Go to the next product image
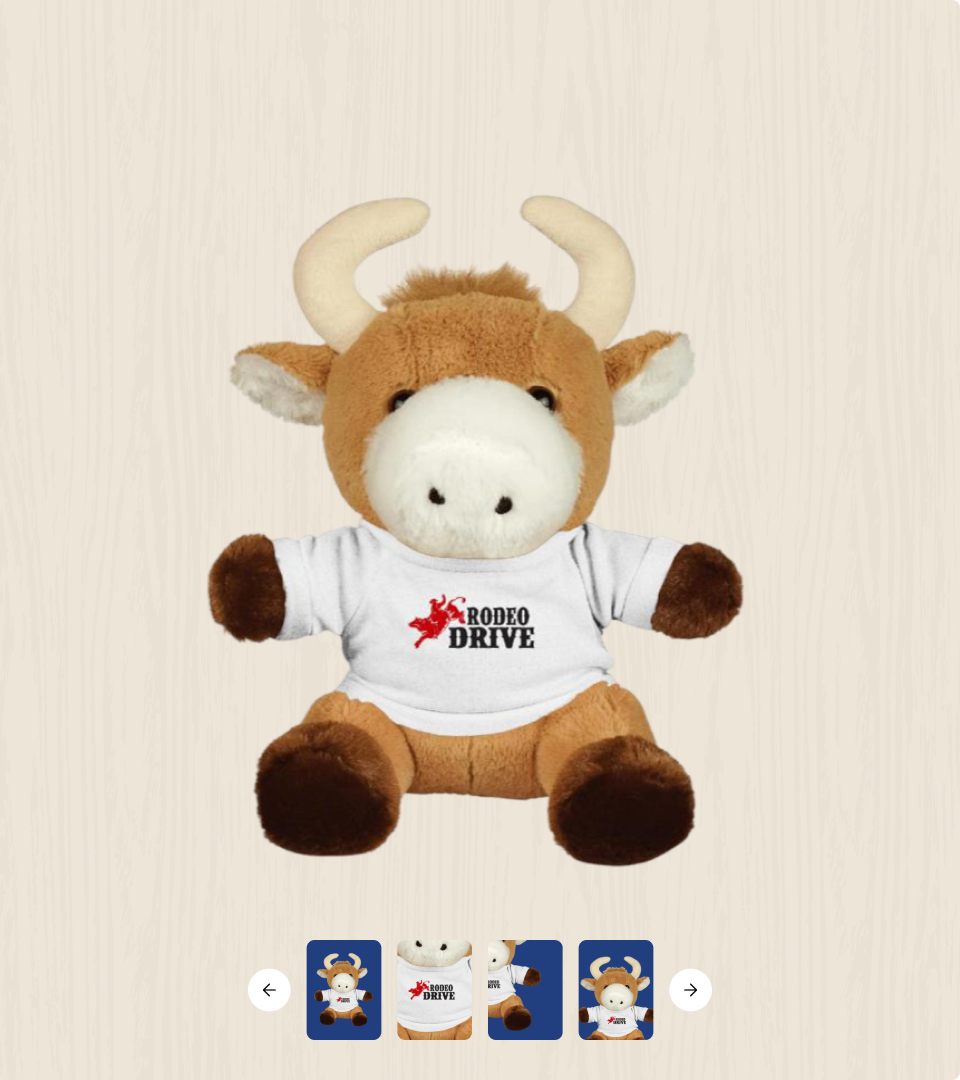 click(690, 990)
